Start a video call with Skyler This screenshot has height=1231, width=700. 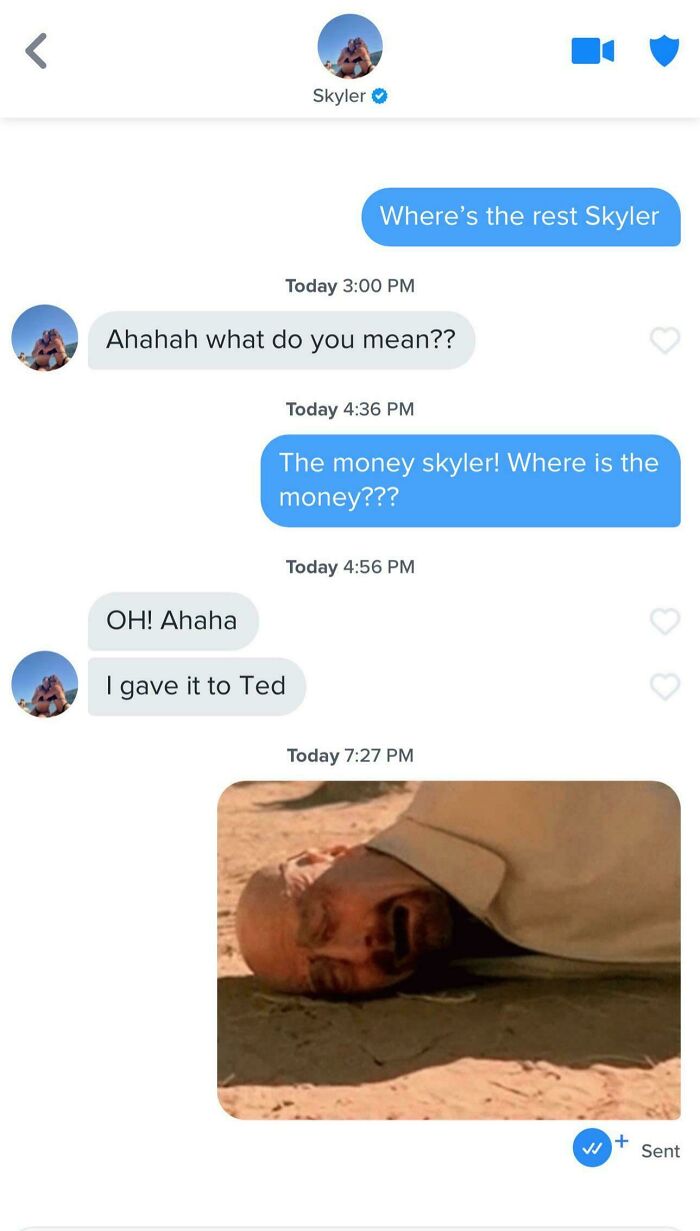coord(592,51)
